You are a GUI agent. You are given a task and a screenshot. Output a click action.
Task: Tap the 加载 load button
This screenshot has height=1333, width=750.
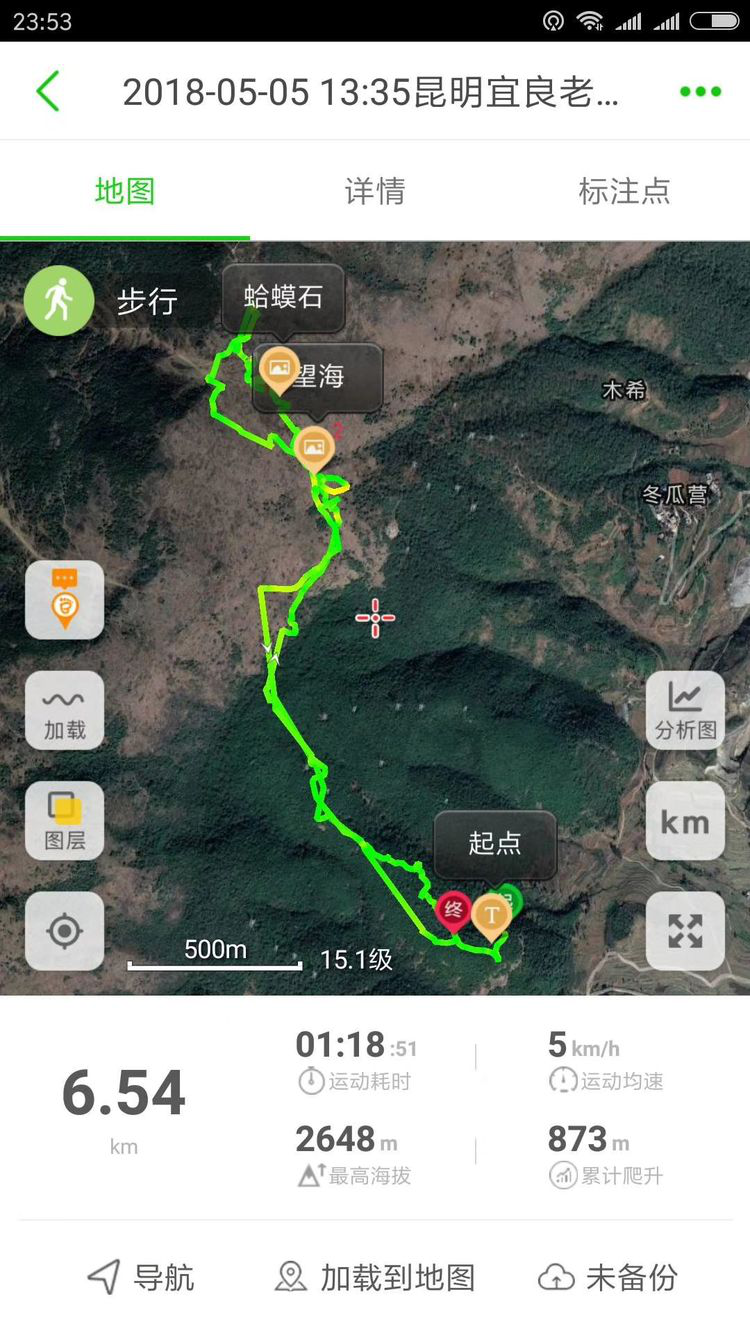[x=64, y=710]
